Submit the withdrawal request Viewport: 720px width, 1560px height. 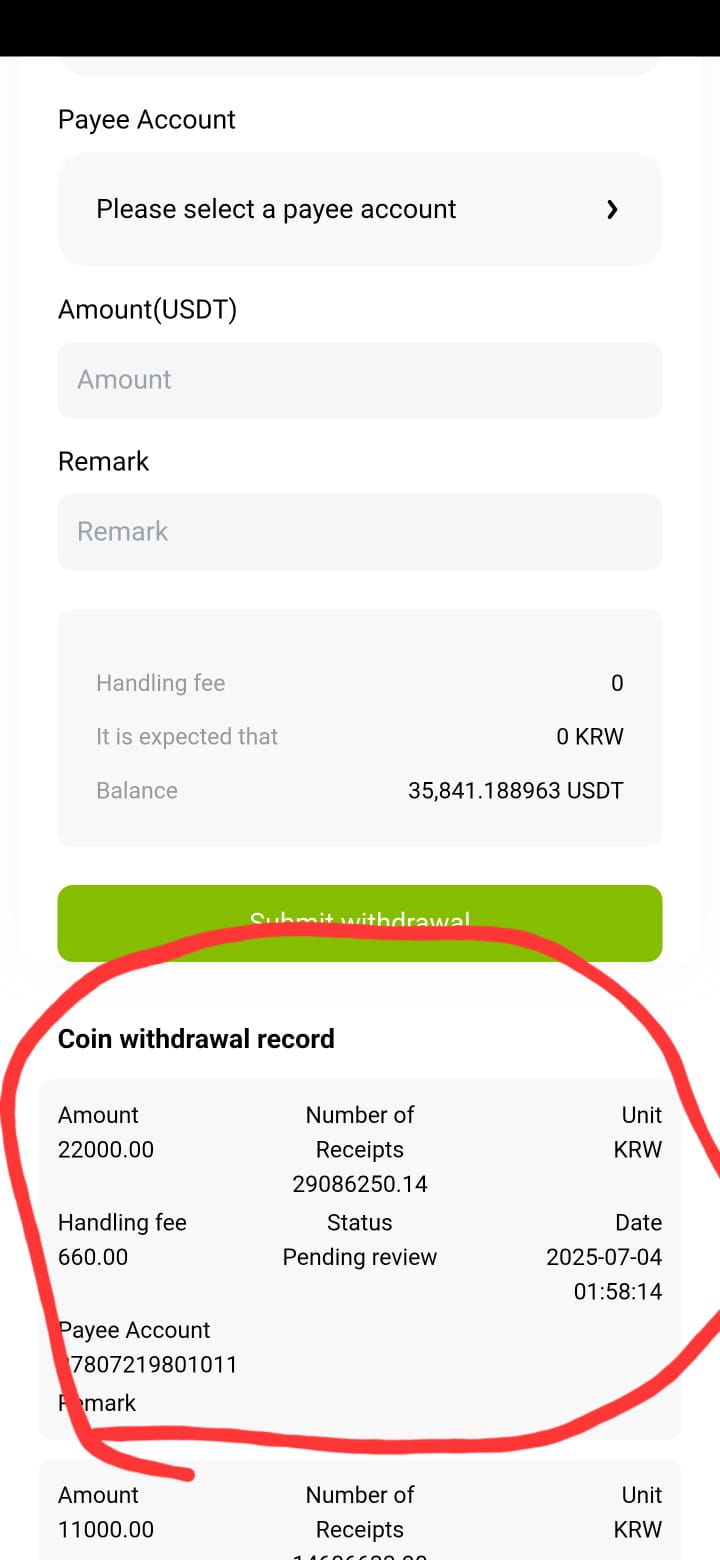click(x=360, y=923)
